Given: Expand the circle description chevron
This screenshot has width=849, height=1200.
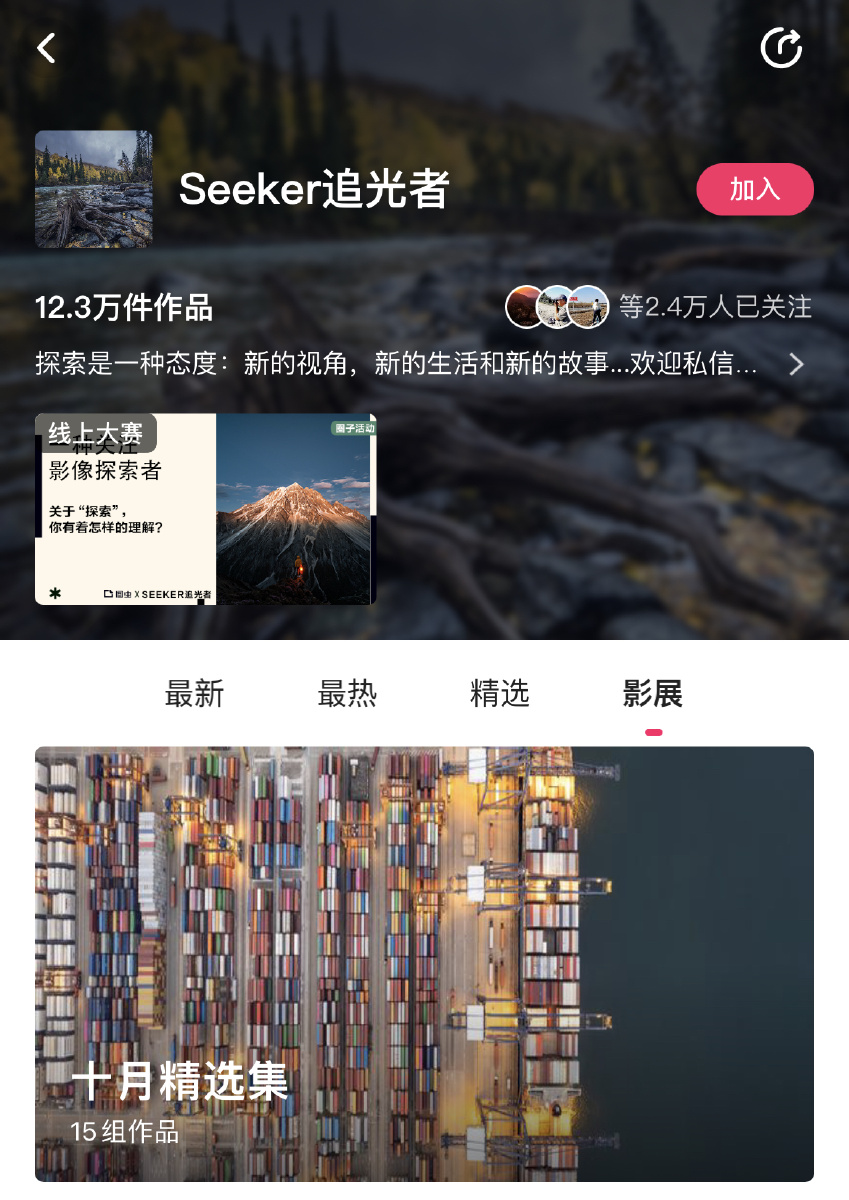Looking at the screenshot, I should pyautogui.click(x=796, y=364).
